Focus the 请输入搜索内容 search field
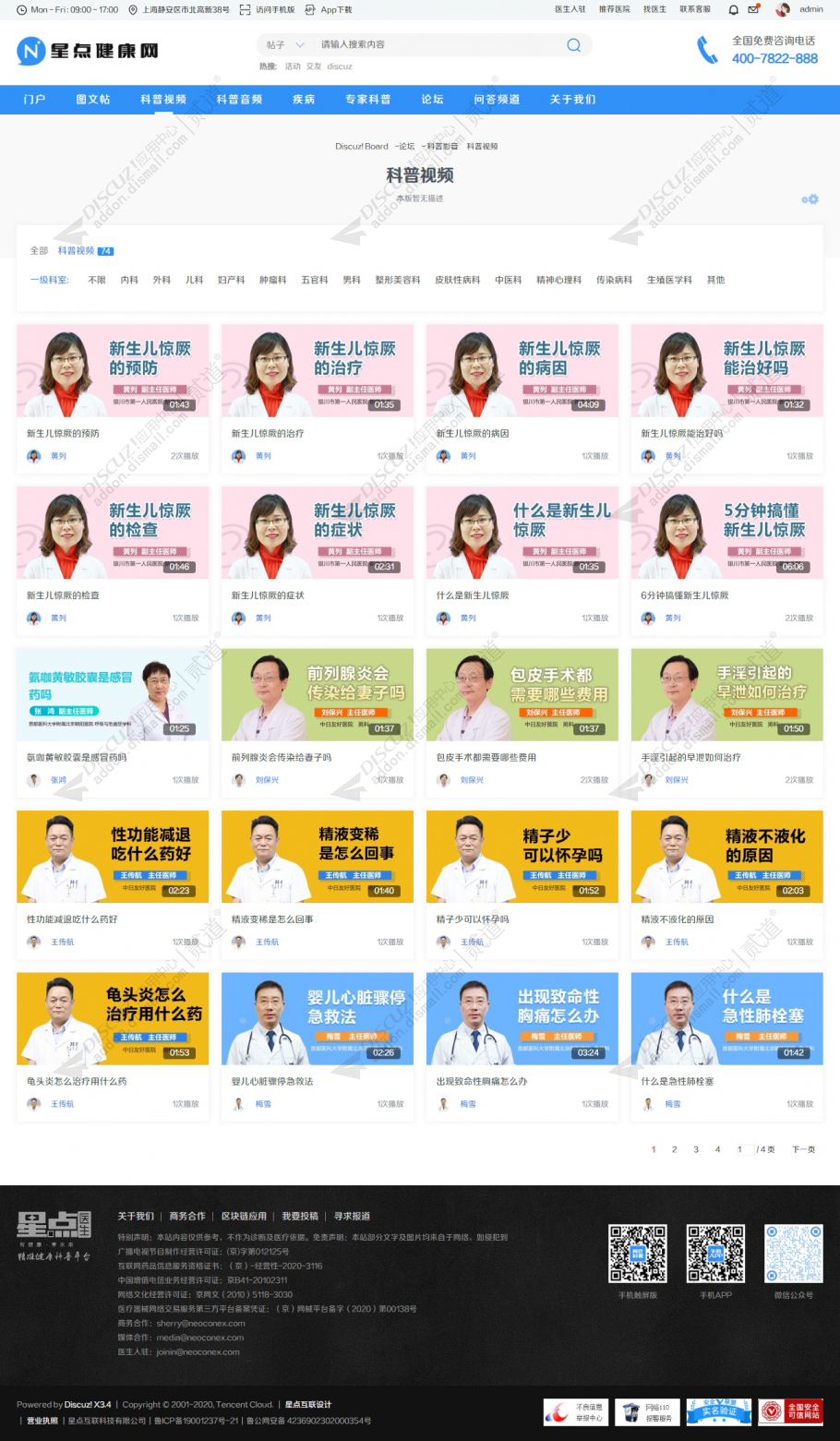This screenshot has height=1441, width=840. pos(434,44)
